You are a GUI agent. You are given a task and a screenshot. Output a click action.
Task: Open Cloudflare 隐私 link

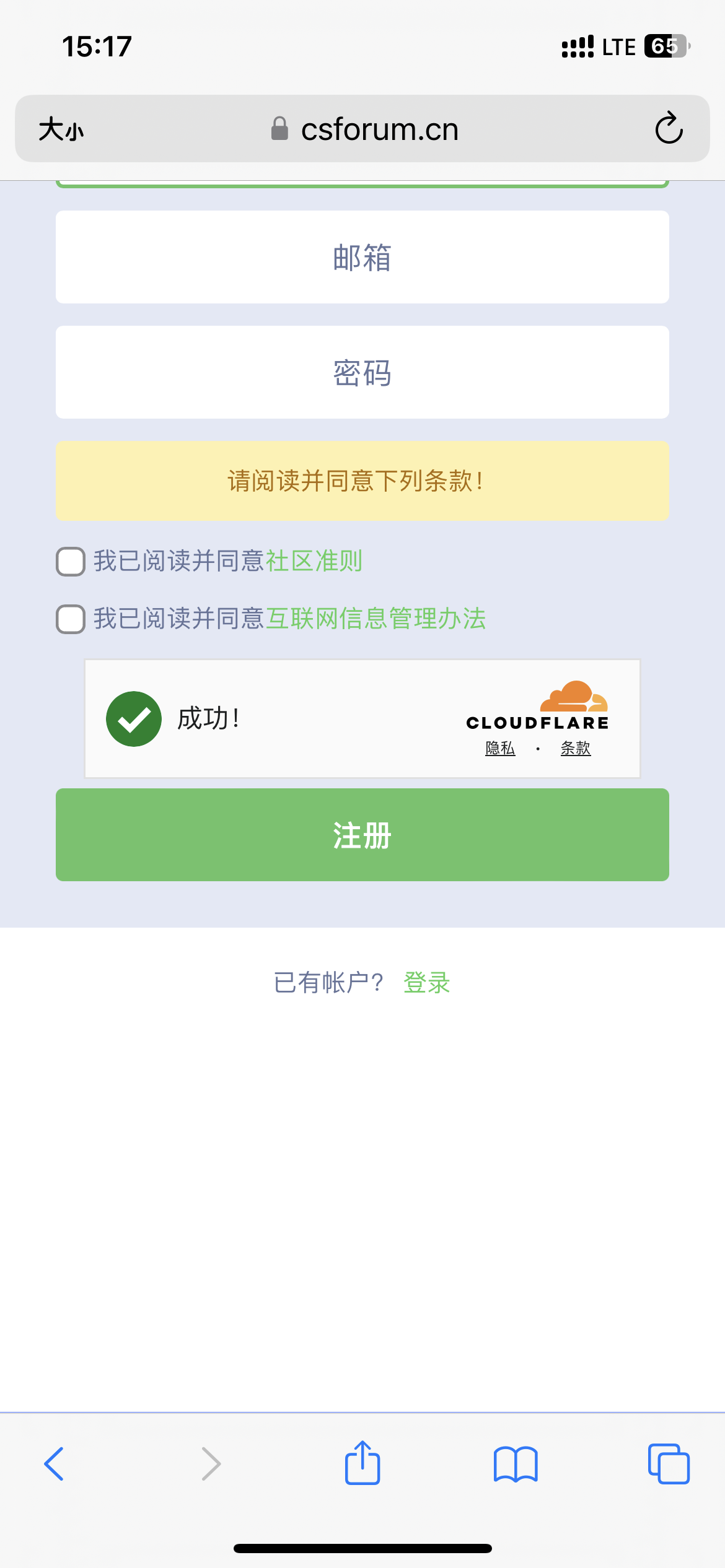pyautogui.click(x=500, y=748)
